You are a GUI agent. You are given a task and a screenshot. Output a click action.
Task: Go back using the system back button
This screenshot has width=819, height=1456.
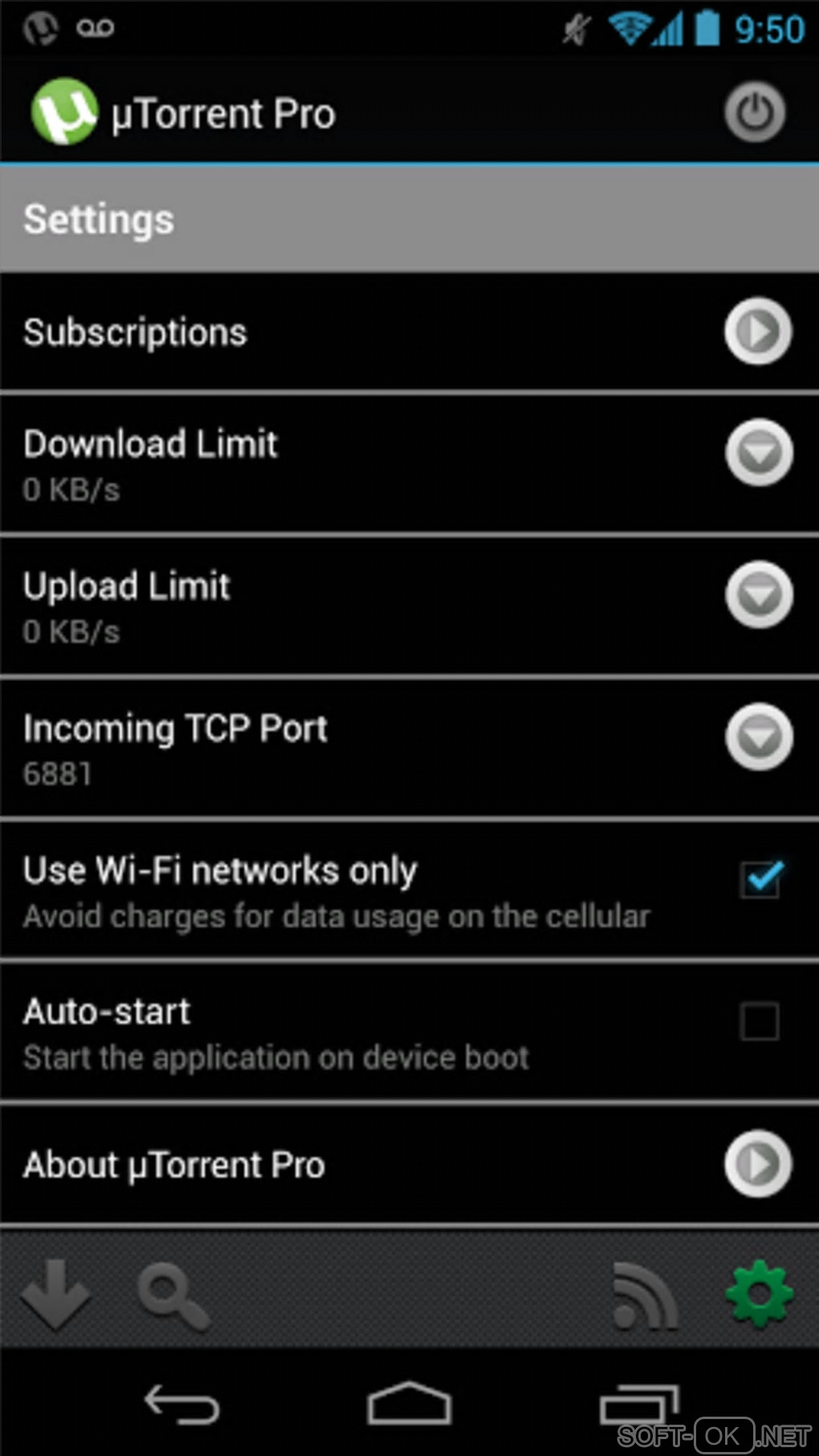[x=181, y=1405]
